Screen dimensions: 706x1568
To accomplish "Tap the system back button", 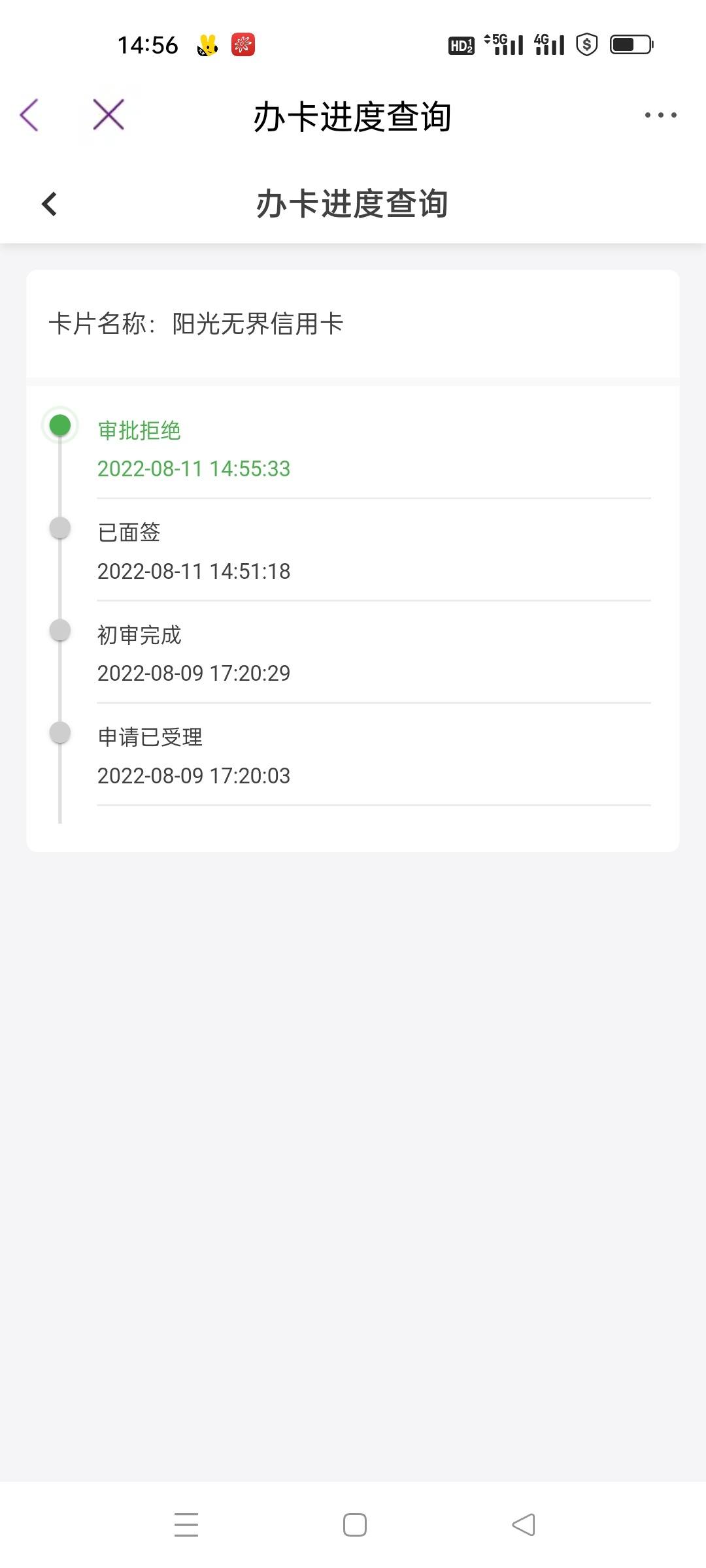I will point(524,1525).
